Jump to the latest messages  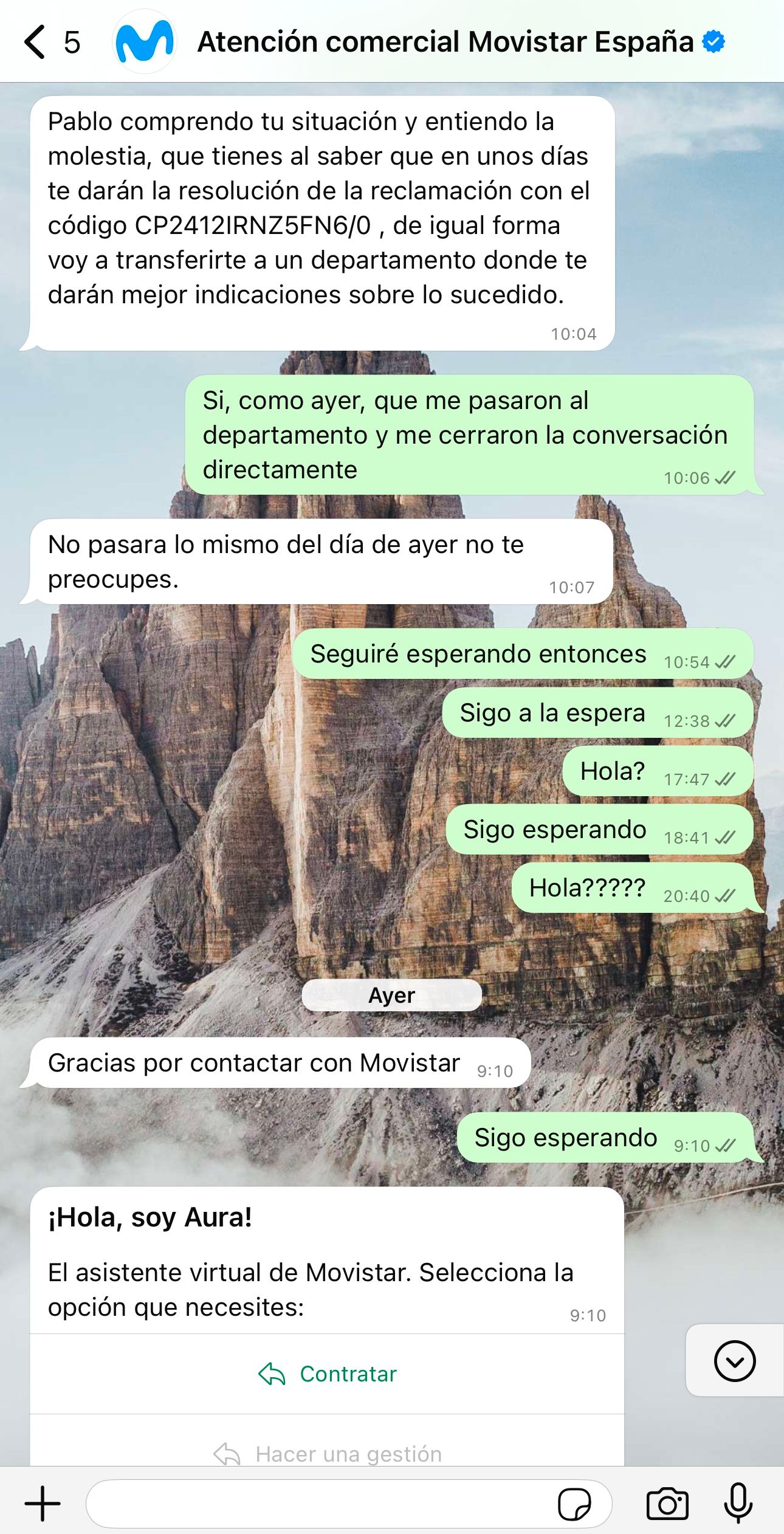click(734, 1361)
